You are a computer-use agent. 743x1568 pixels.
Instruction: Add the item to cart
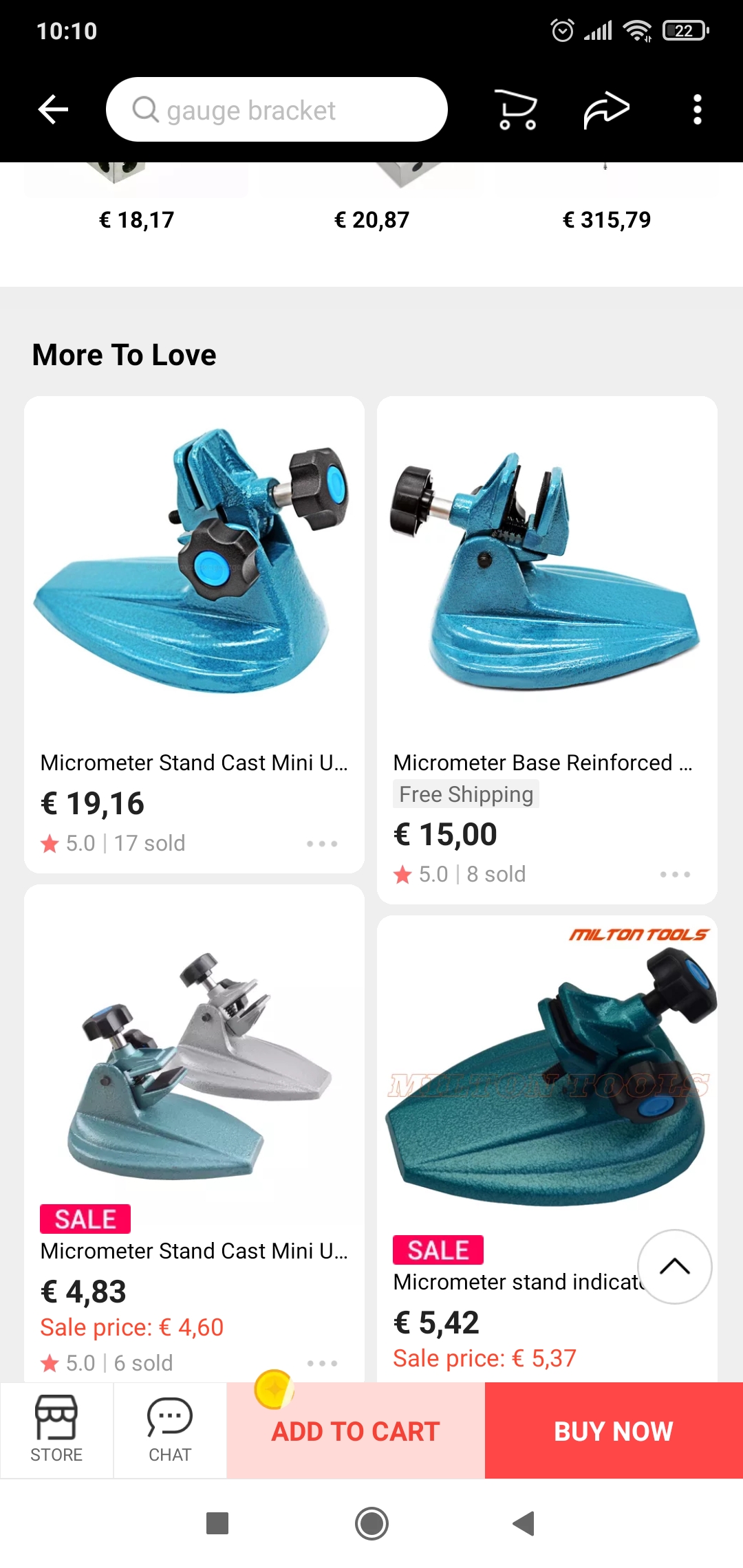tap(356, 1431)
